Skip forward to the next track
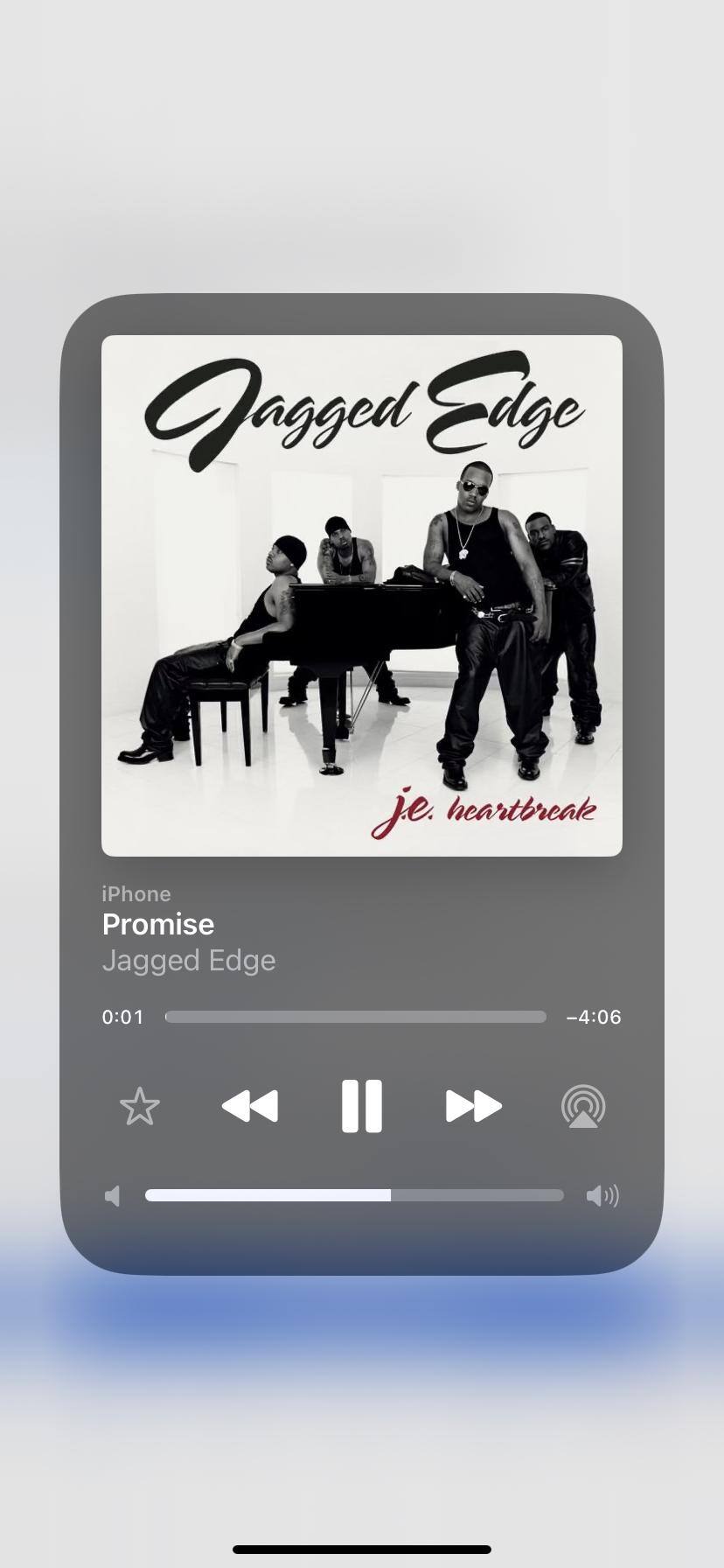Screen dimensions: 724x1568 coord(473,1106)
